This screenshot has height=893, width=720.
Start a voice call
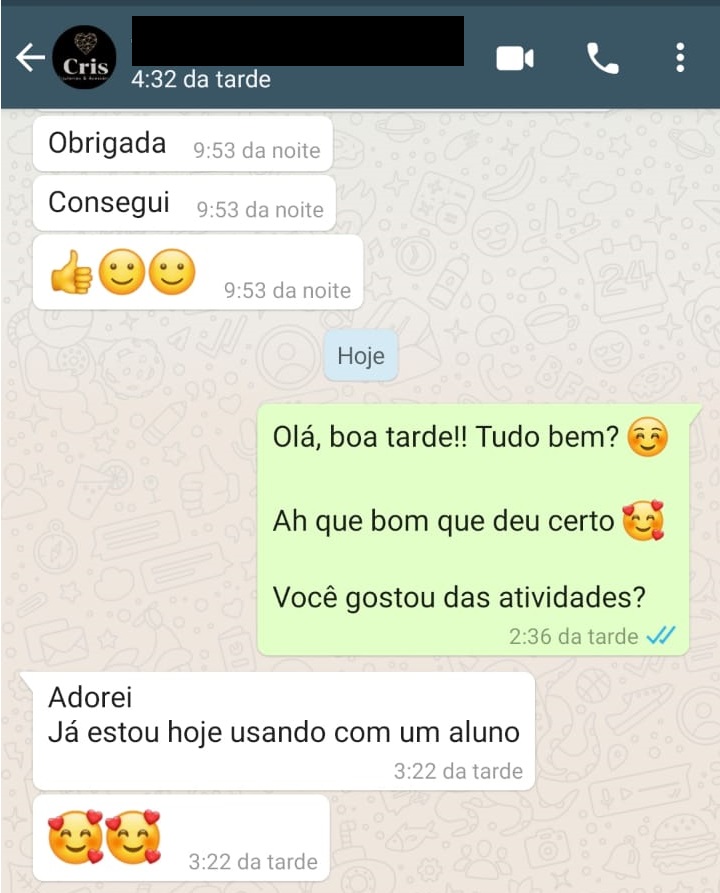[x=602, y=59]
